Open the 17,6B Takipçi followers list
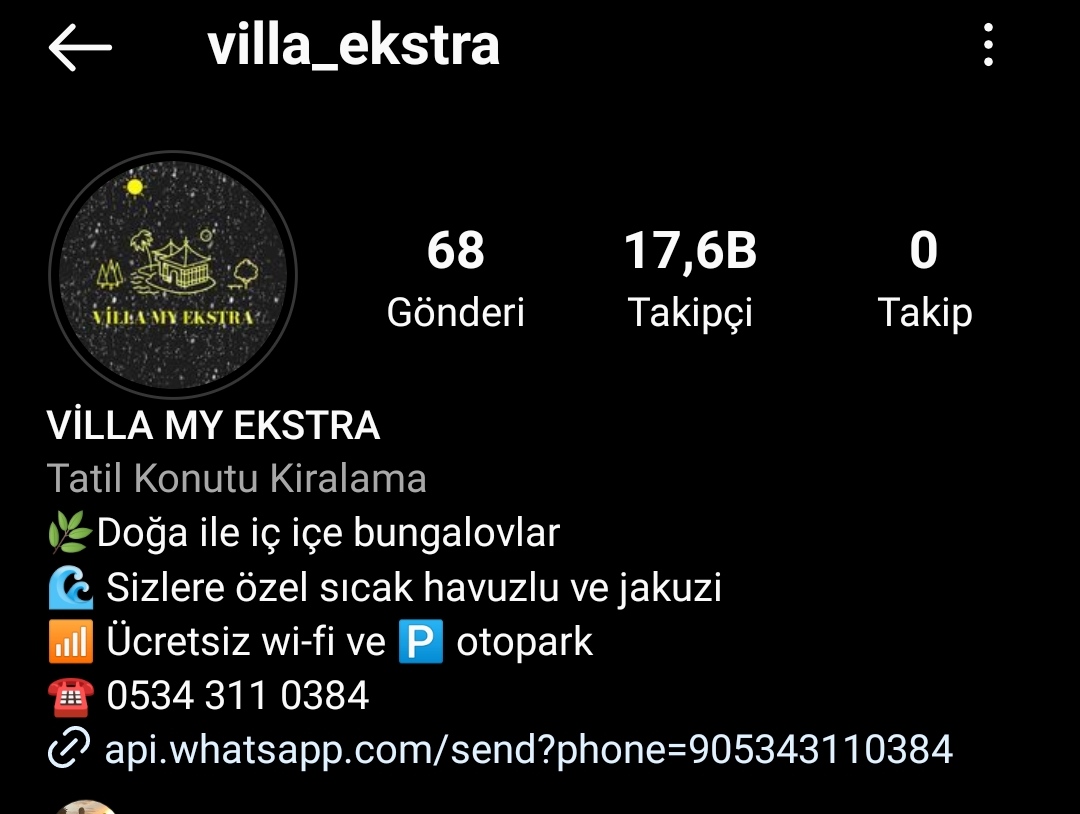The image size is (1080, 814). [x=690, y=279]
